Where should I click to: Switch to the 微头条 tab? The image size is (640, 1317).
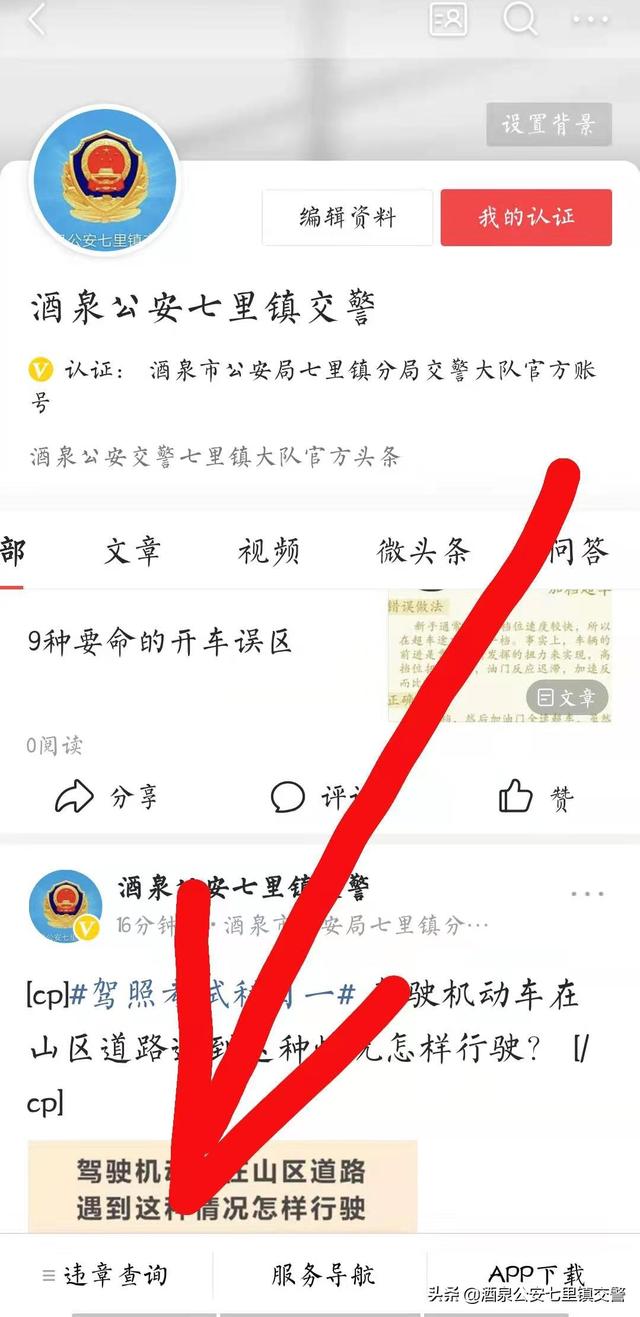point(423,550)
